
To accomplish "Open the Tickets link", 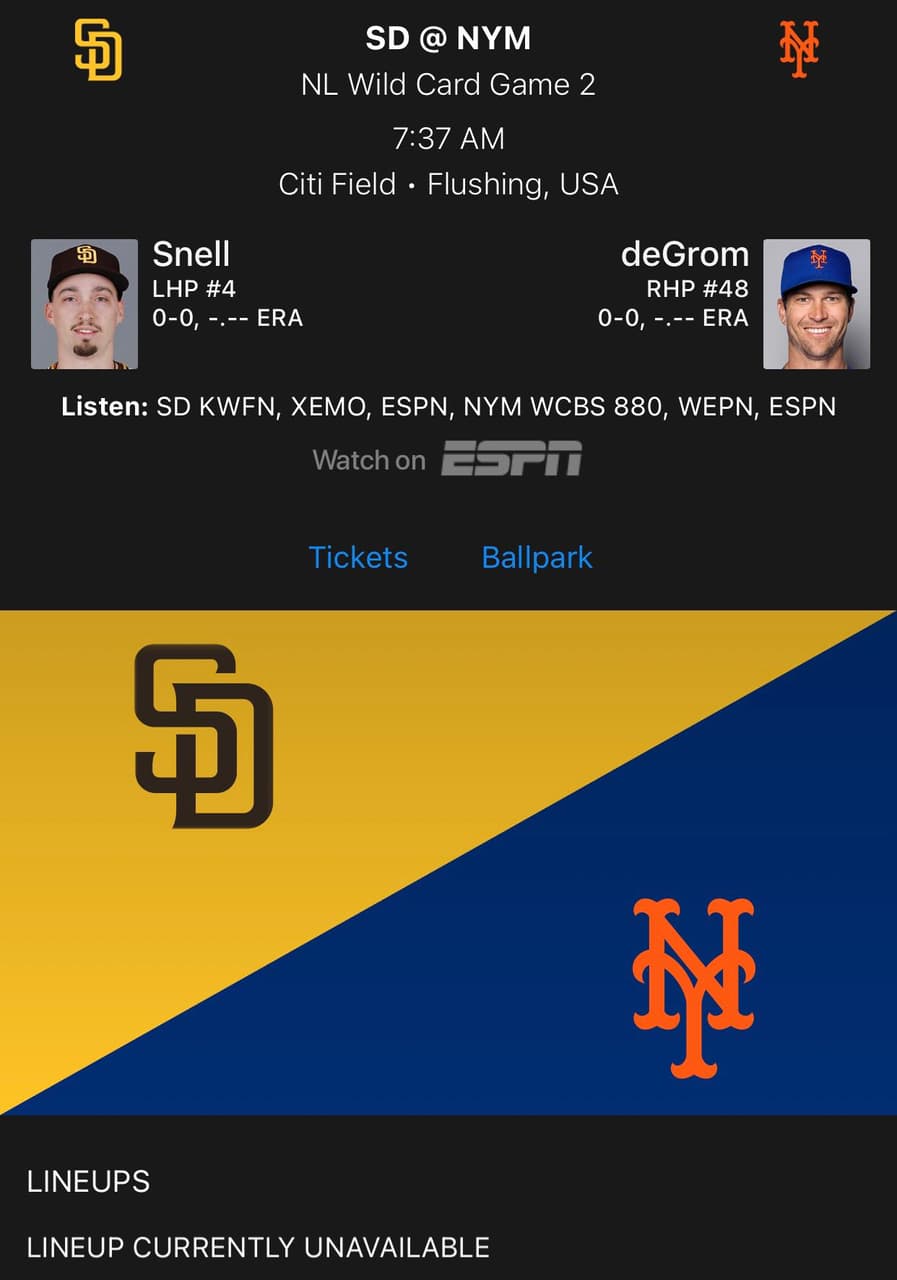I will pyautogui.click(x=357, y=557).
